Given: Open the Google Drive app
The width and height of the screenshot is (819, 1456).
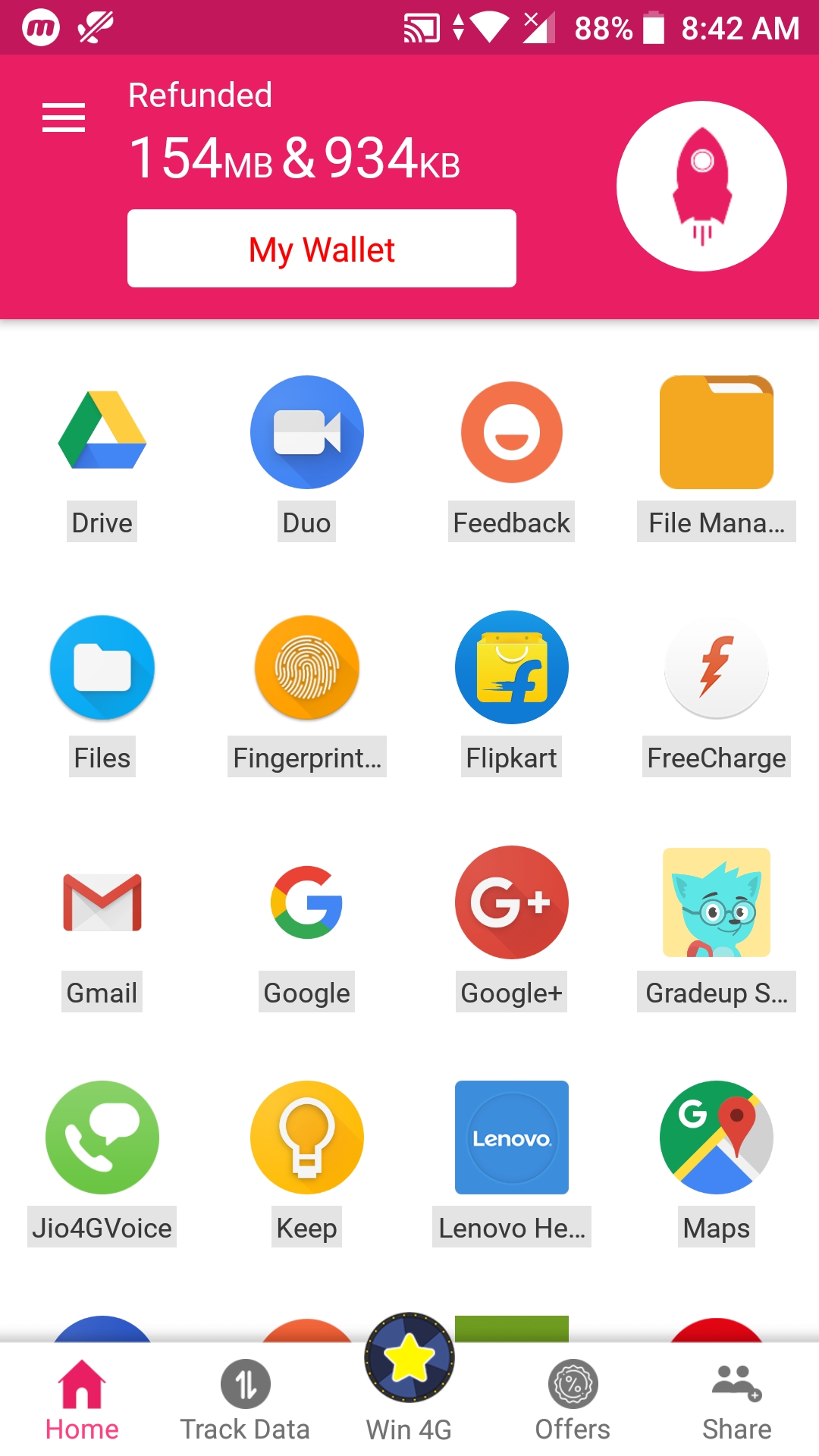Looking at the screenshot, I should pyautogui.click(x=102, y=432).
